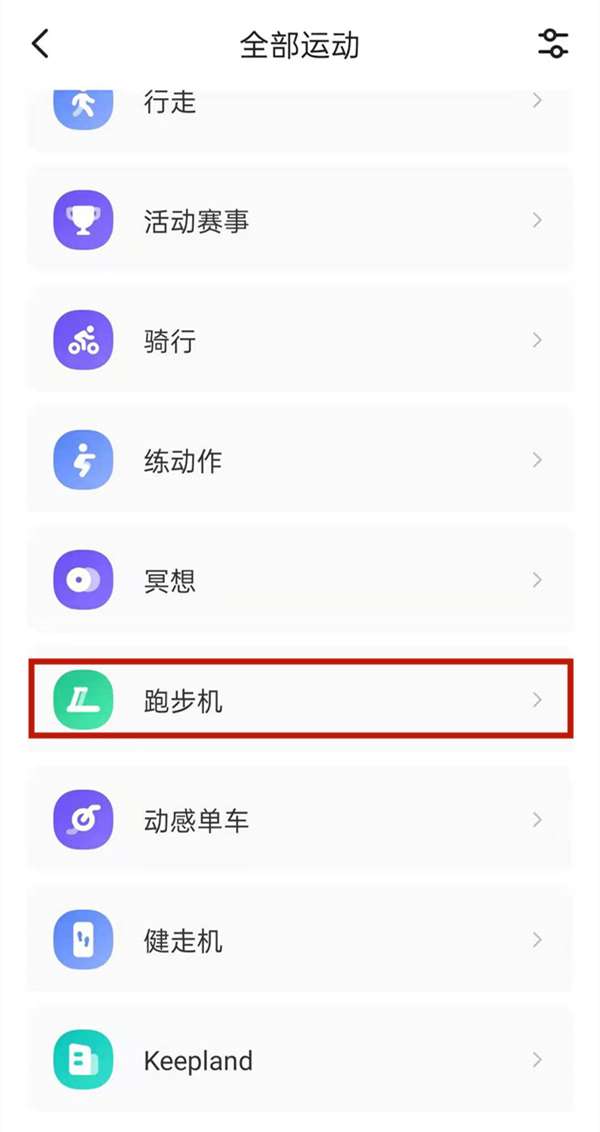This screenshot has height=1132, width=600.
Task: Select the 骑行 cycling option
Action: click(300, 342)
